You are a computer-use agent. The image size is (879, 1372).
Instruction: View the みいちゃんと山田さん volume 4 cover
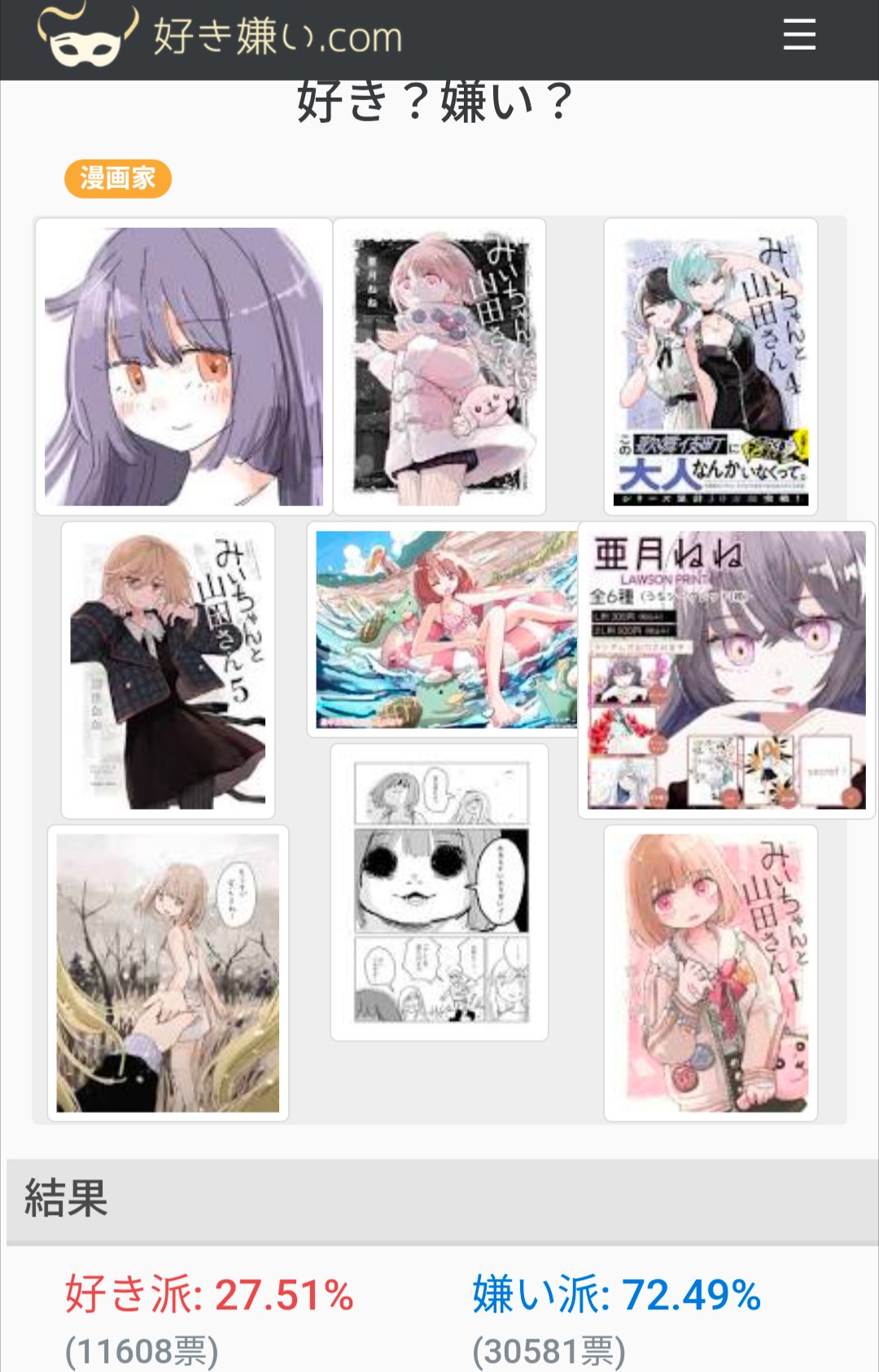[x=711, y=366]
